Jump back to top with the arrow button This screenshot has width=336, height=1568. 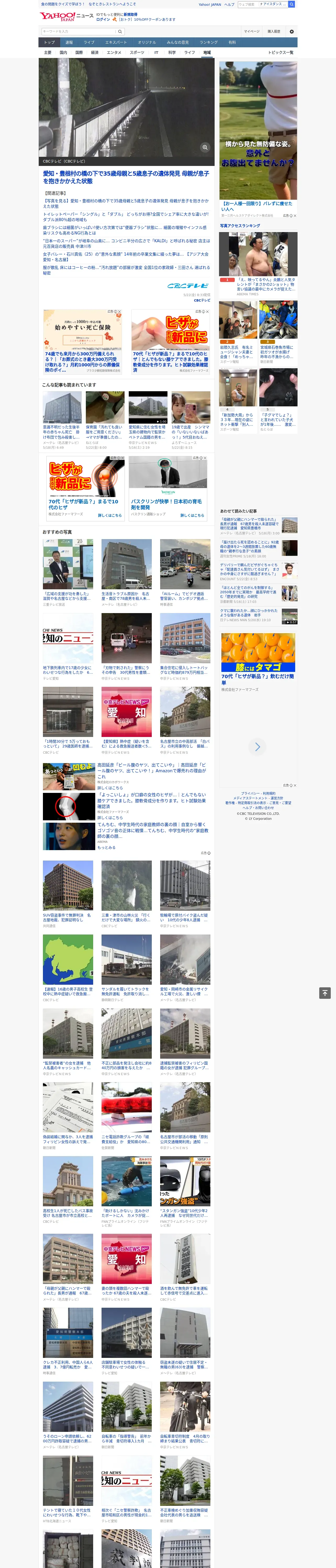[325, 993]
